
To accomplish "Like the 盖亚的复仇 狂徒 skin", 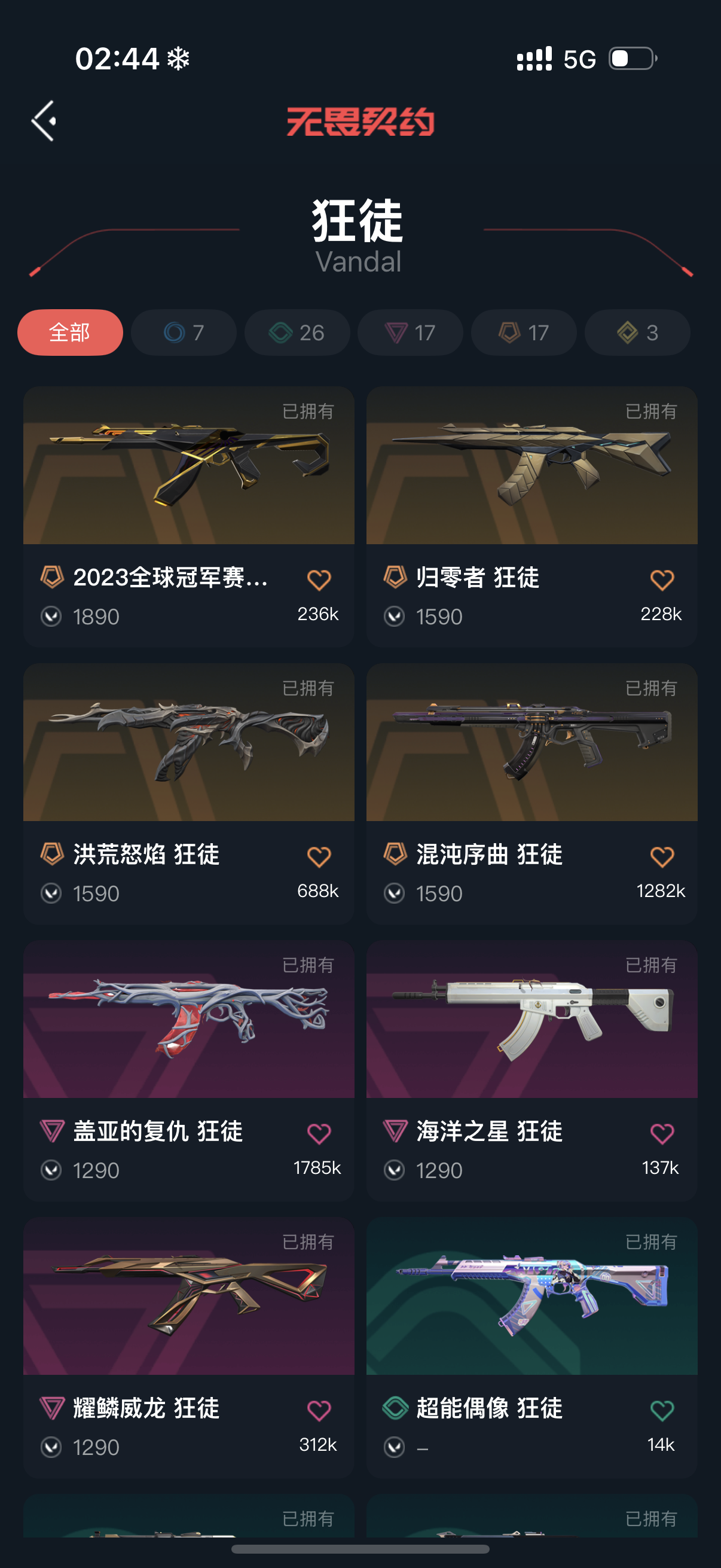I will pos(319,1134).
